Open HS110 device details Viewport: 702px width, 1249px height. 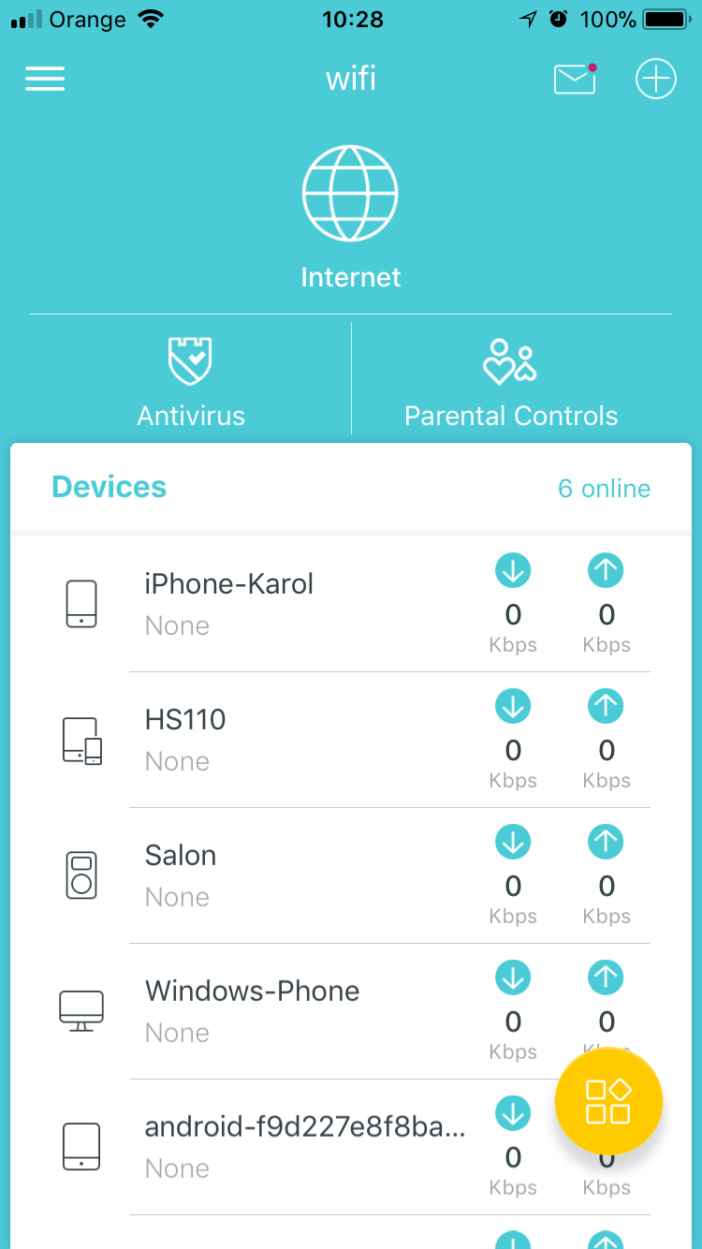pos(186,739)
